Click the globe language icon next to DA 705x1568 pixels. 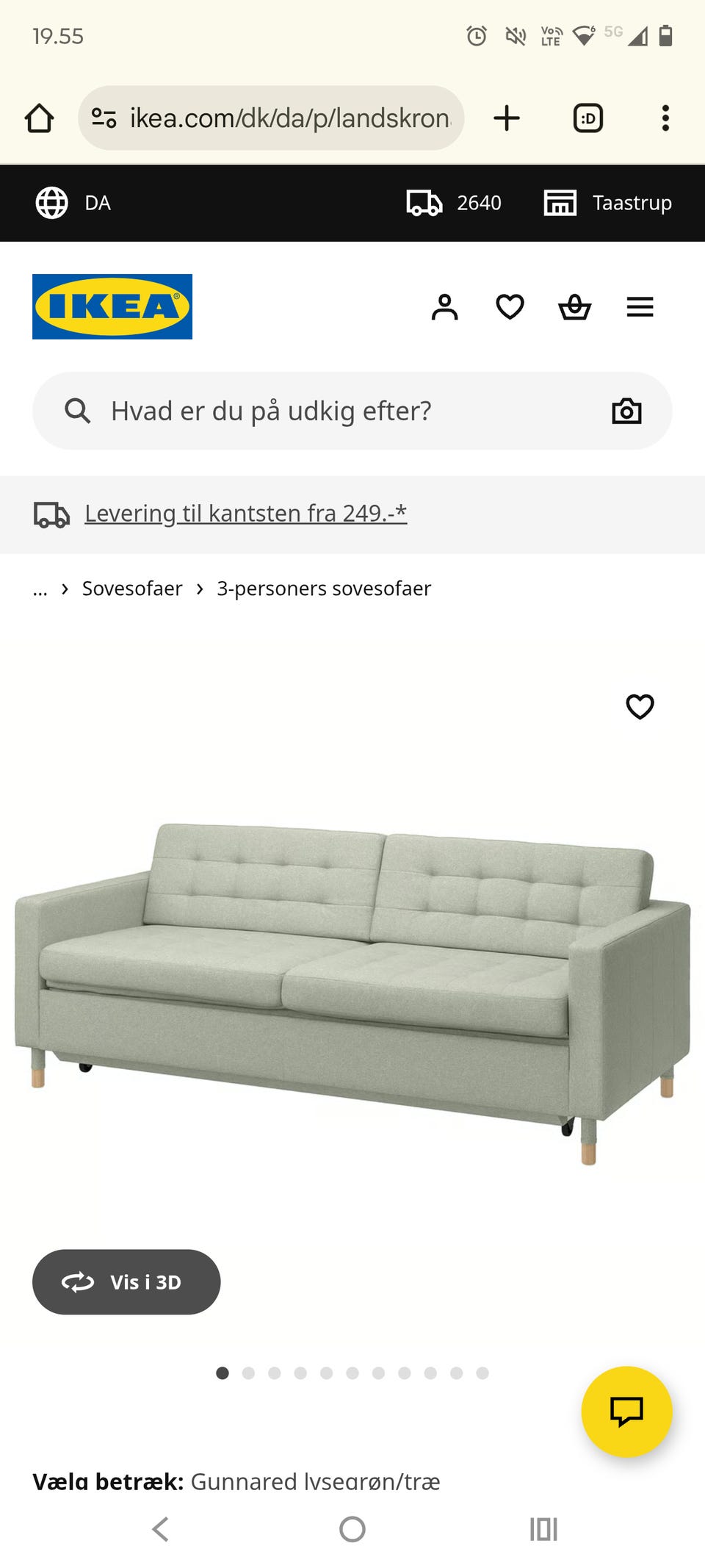[53, 202]
